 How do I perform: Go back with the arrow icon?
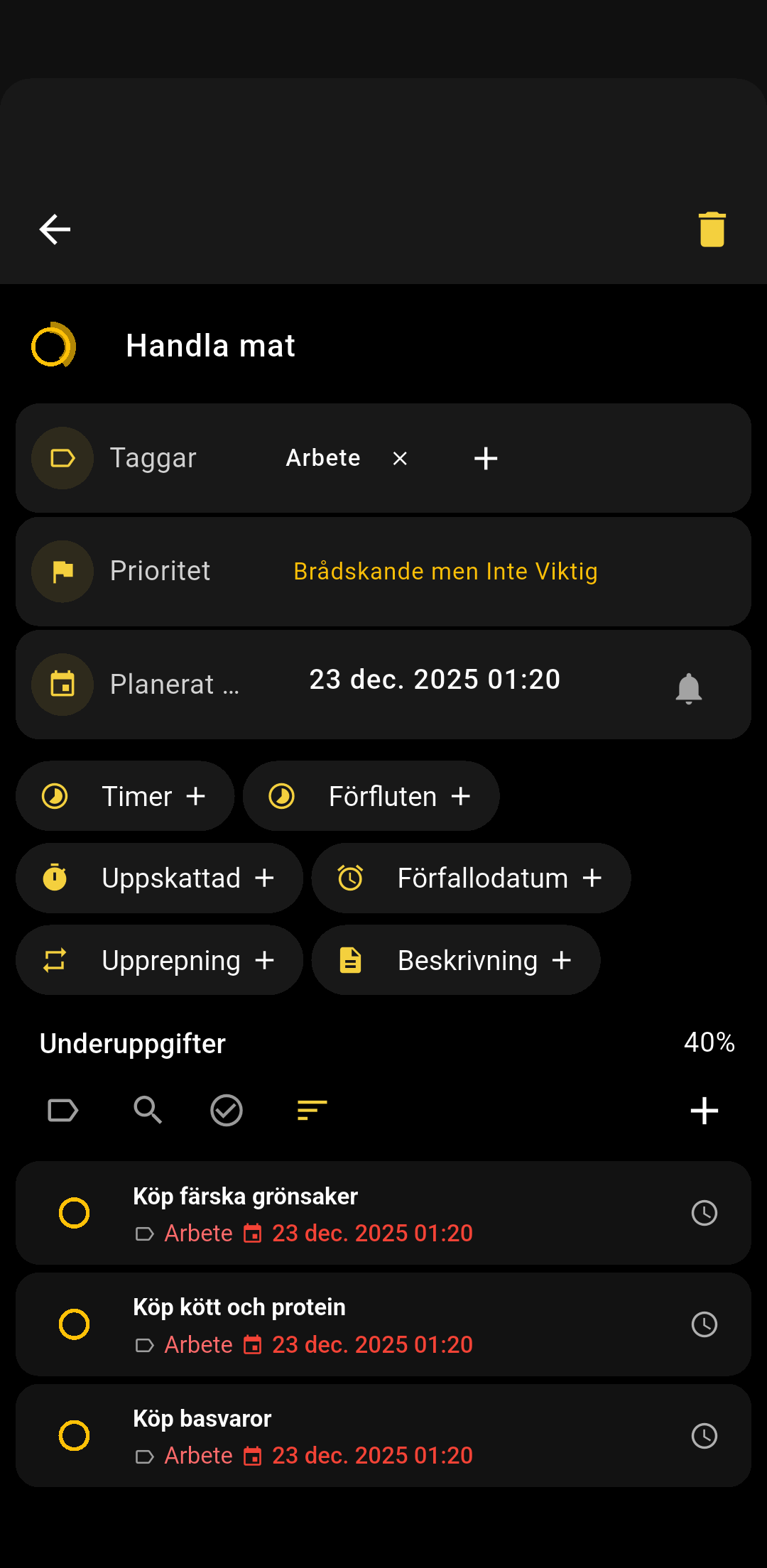click(x=55, y=229)
